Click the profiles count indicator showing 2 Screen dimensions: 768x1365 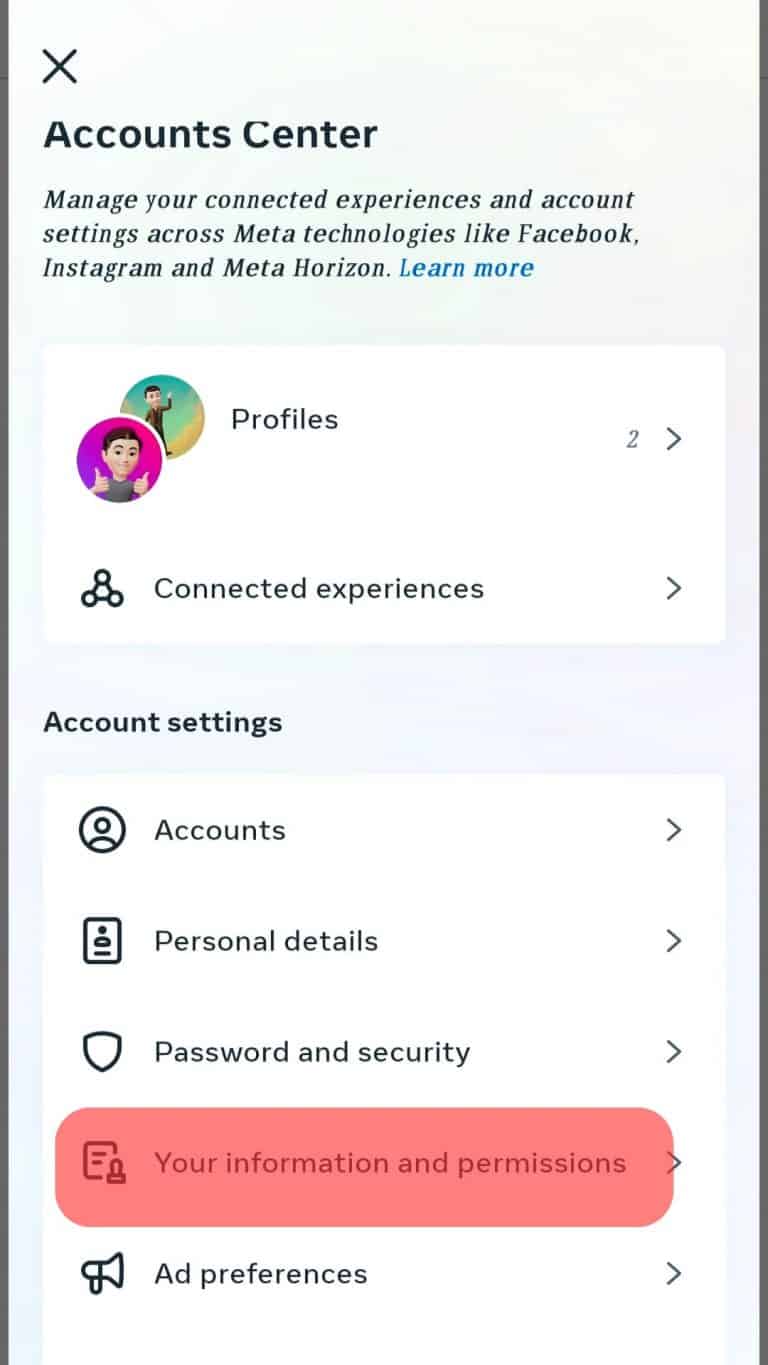click(x=632, y=439)
